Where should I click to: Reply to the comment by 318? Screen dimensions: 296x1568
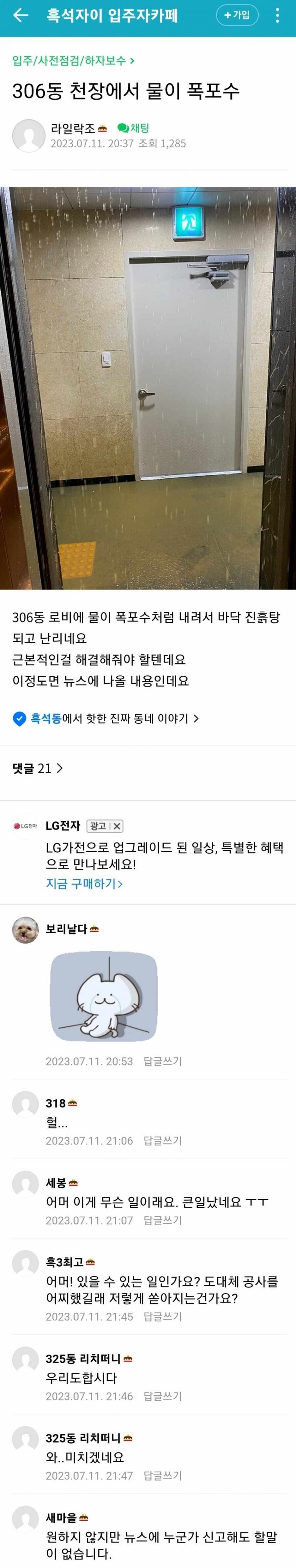[163, 1141]
